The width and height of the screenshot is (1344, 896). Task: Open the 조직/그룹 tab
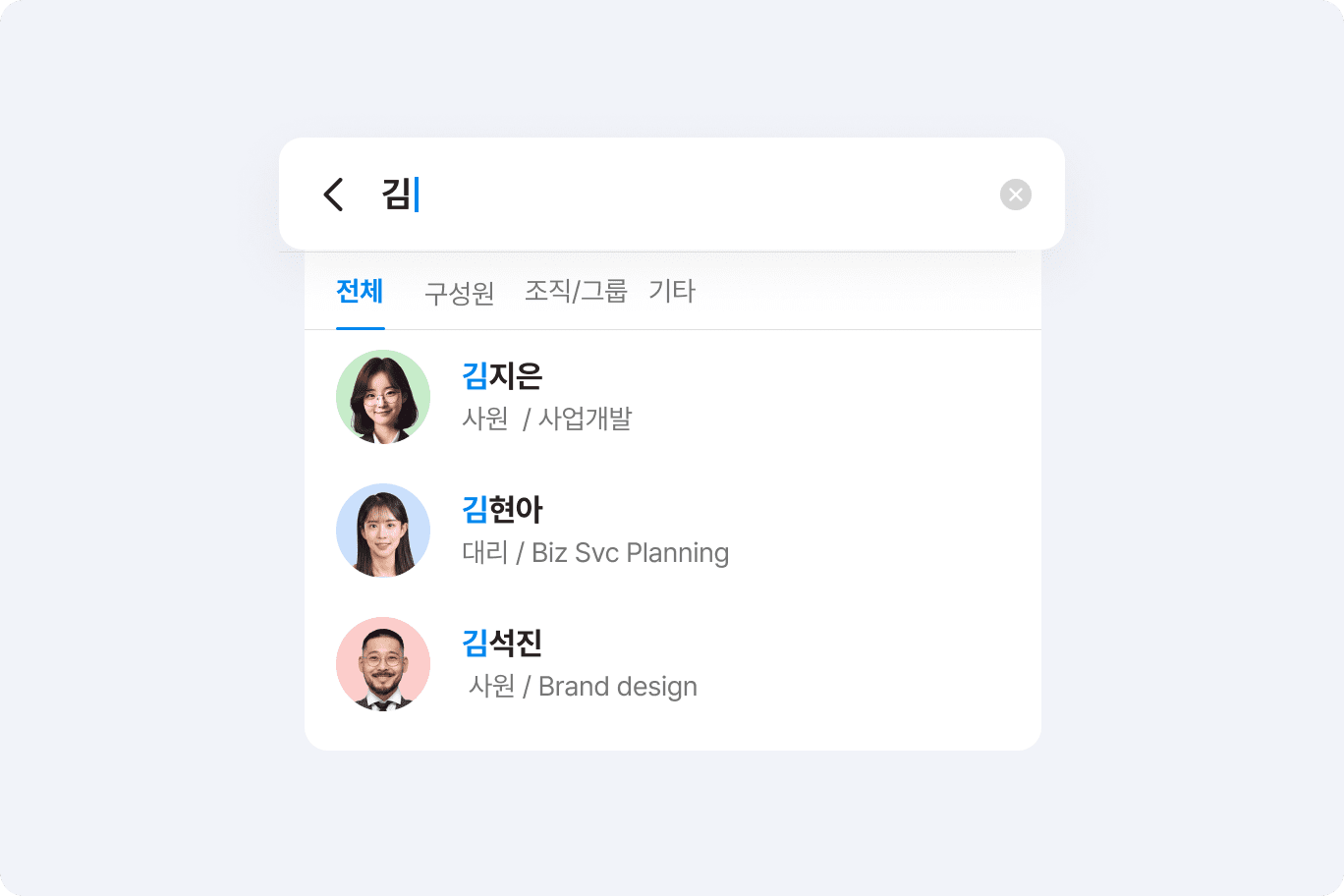tap(576, 292)
